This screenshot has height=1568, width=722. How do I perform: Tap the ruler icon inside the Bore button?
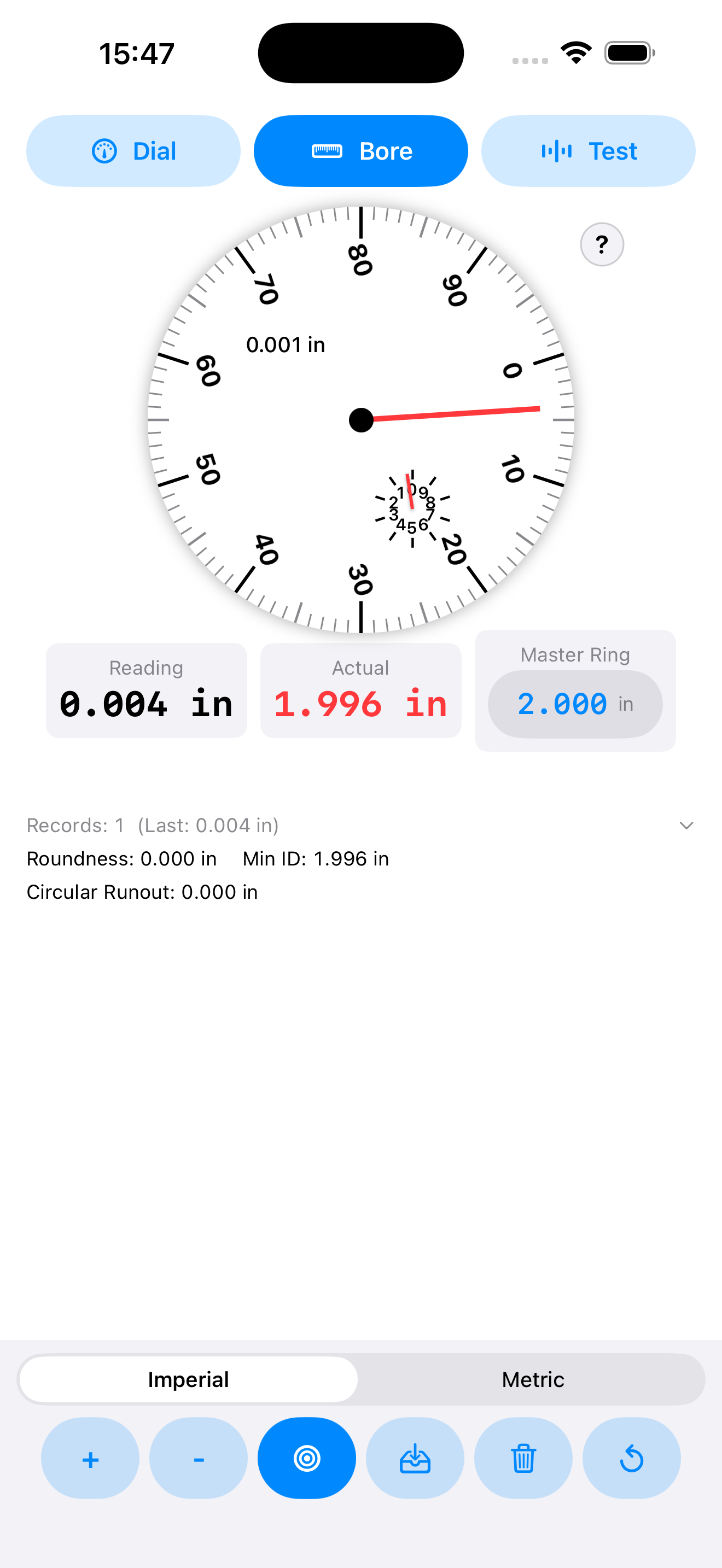(328, 150)
